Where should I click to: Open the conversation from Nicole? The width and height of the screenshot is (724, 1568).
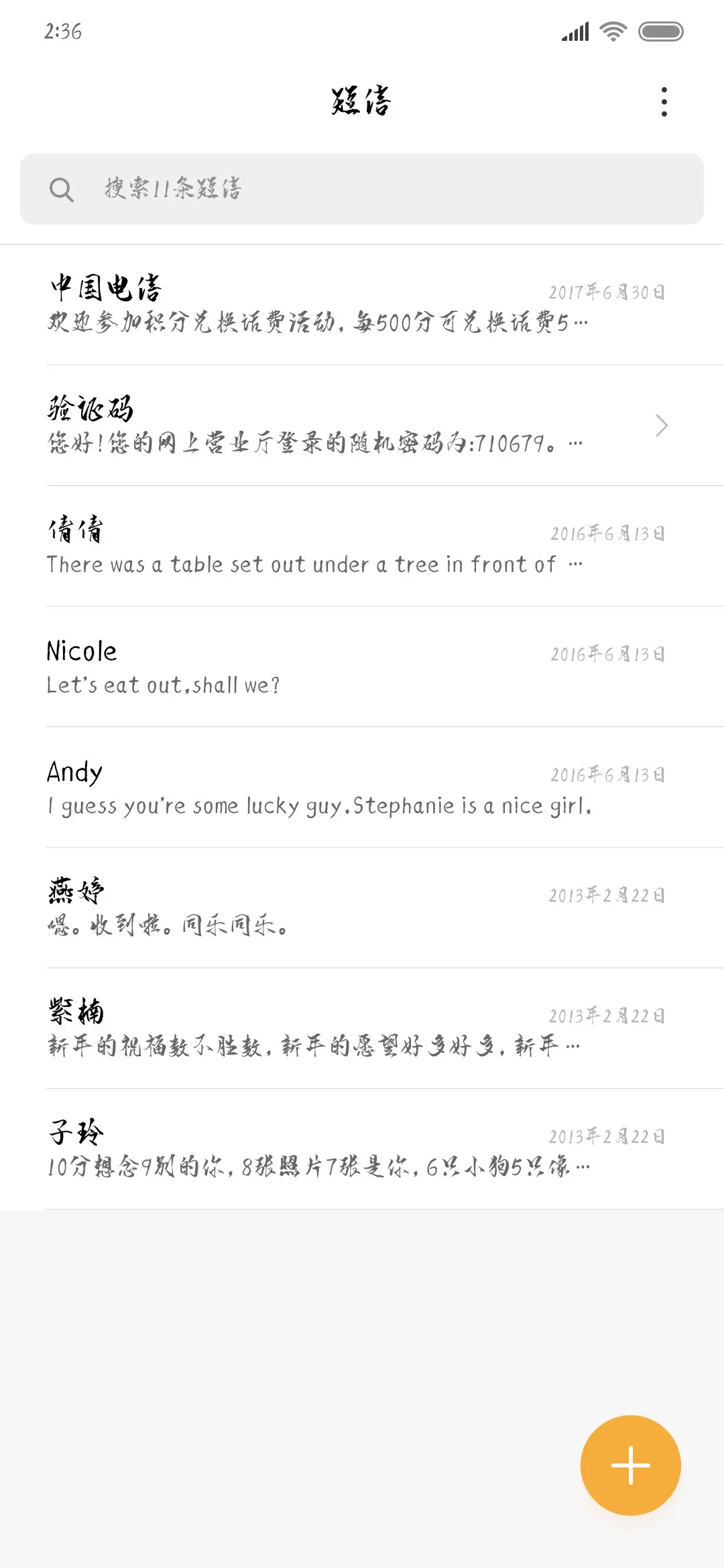[x=362, y=667]
